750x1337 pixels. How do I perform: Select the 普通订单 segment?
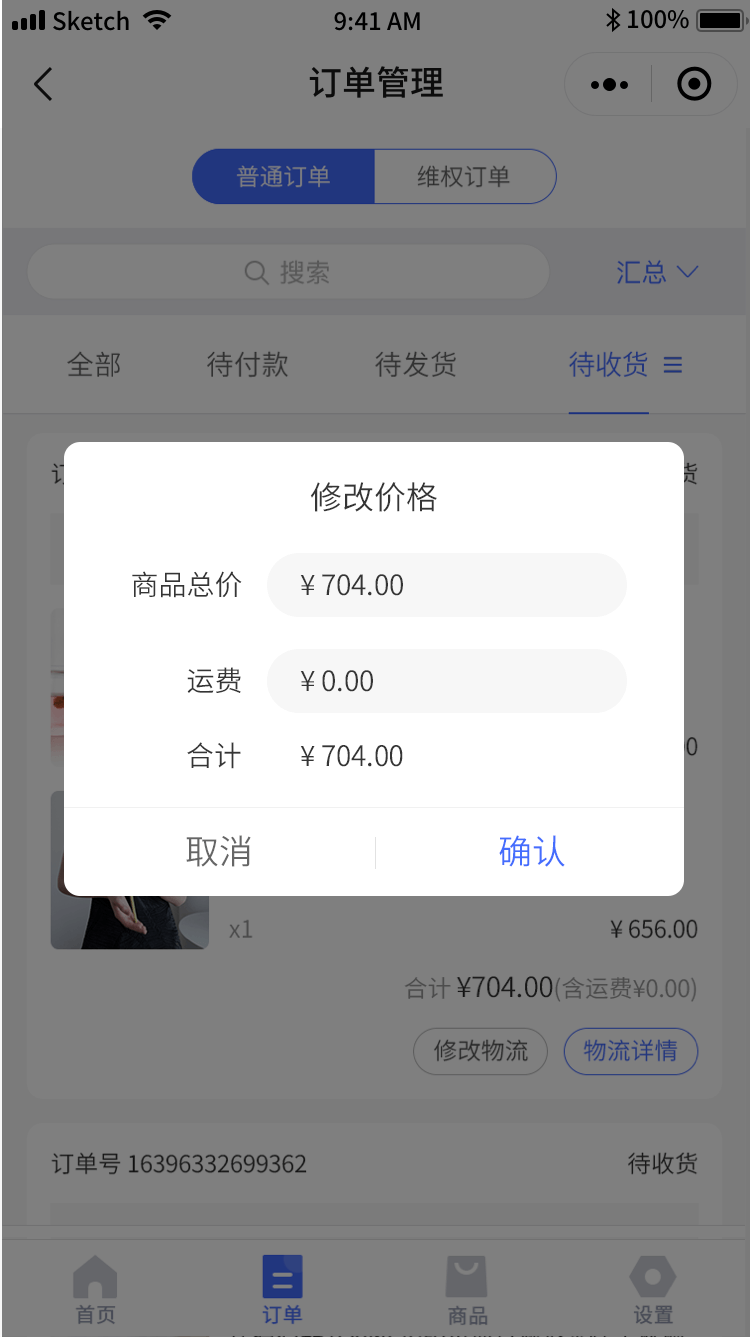pyautogui.click(x=284, y=177)
